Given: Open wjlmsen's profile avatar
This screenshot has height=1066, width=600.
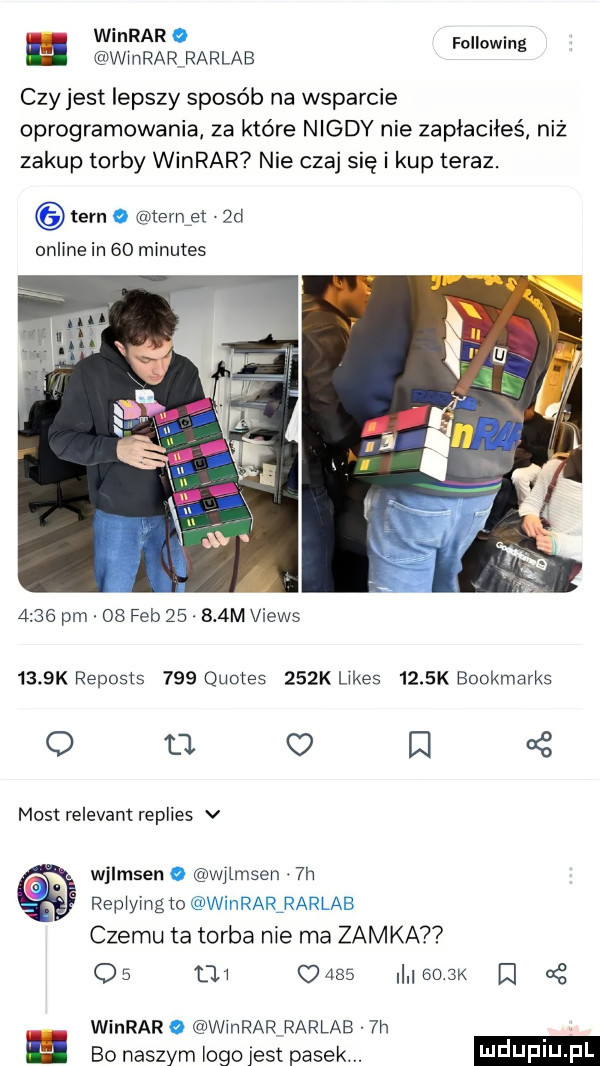Looking at the screenshot, I should [47, 885].
